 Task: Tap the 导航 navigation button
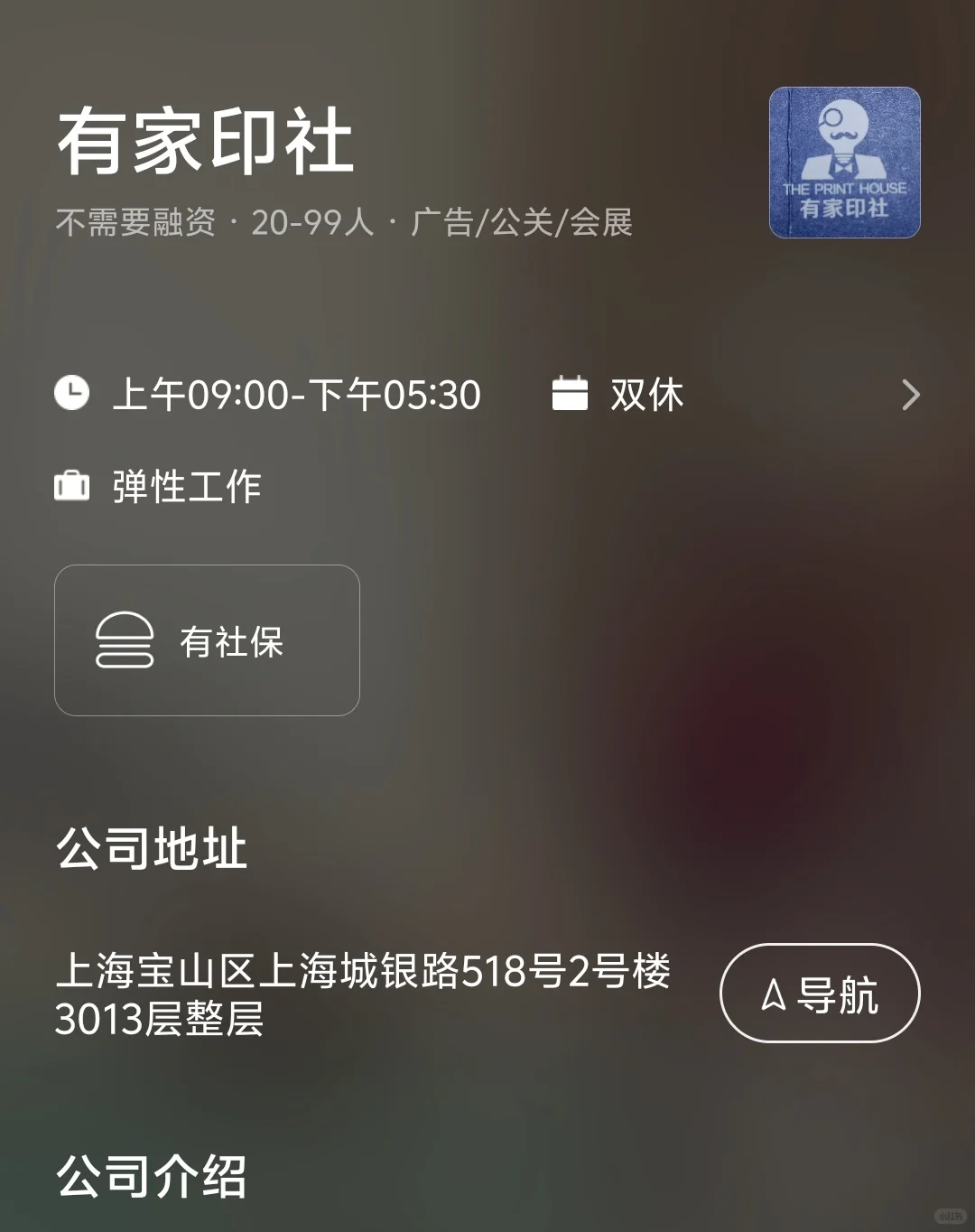tap(819, 994)
